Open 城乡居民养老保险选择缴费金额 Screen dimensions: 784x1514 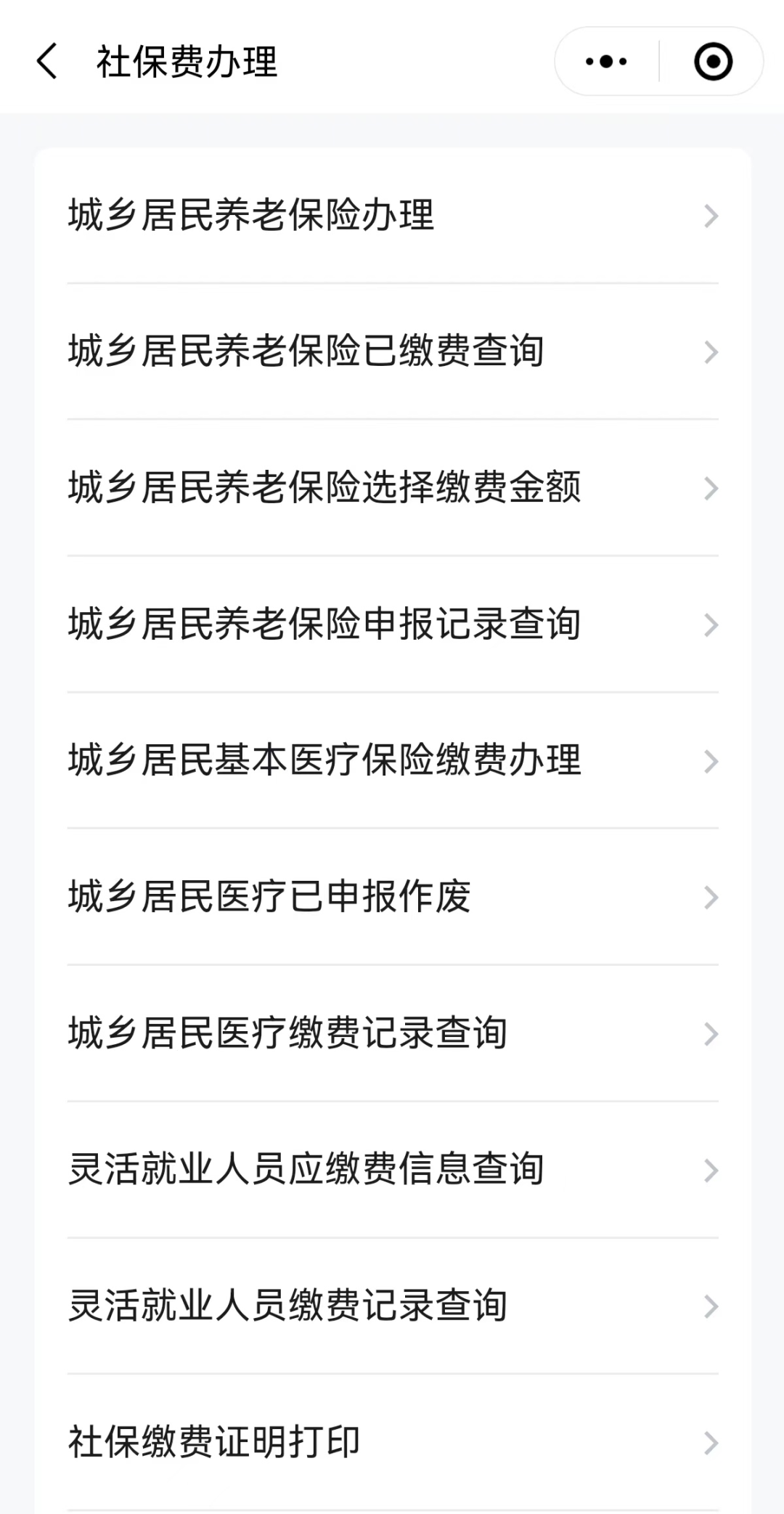click(x=393, y=488)
